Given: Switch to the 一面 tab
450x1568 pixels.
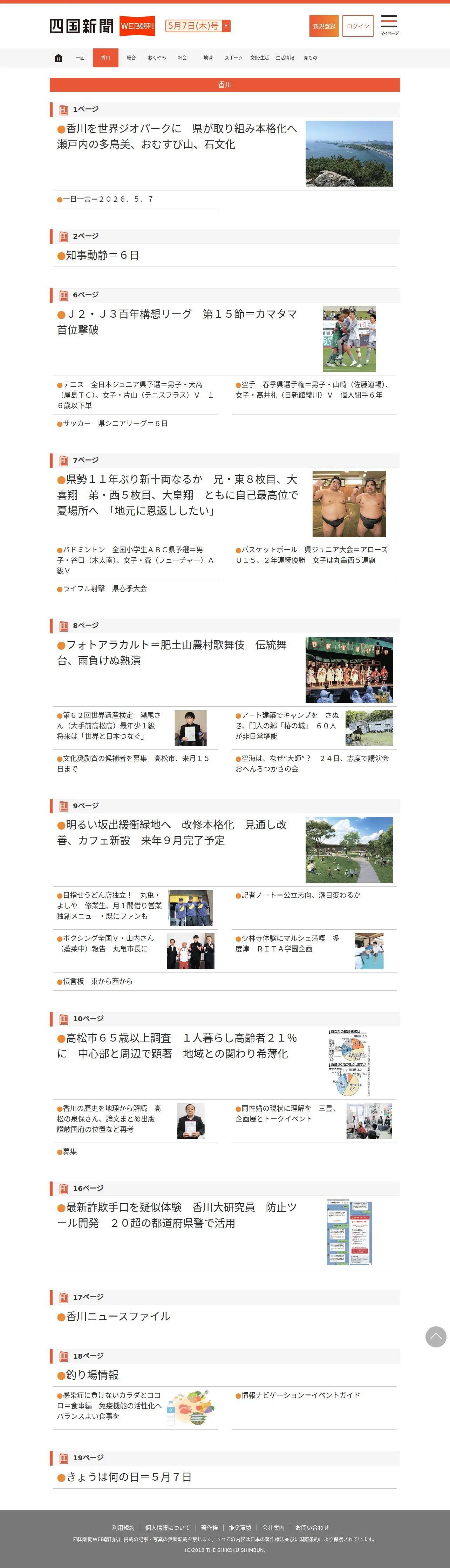Looking at the screenshot, I should [x=80, y=58].
